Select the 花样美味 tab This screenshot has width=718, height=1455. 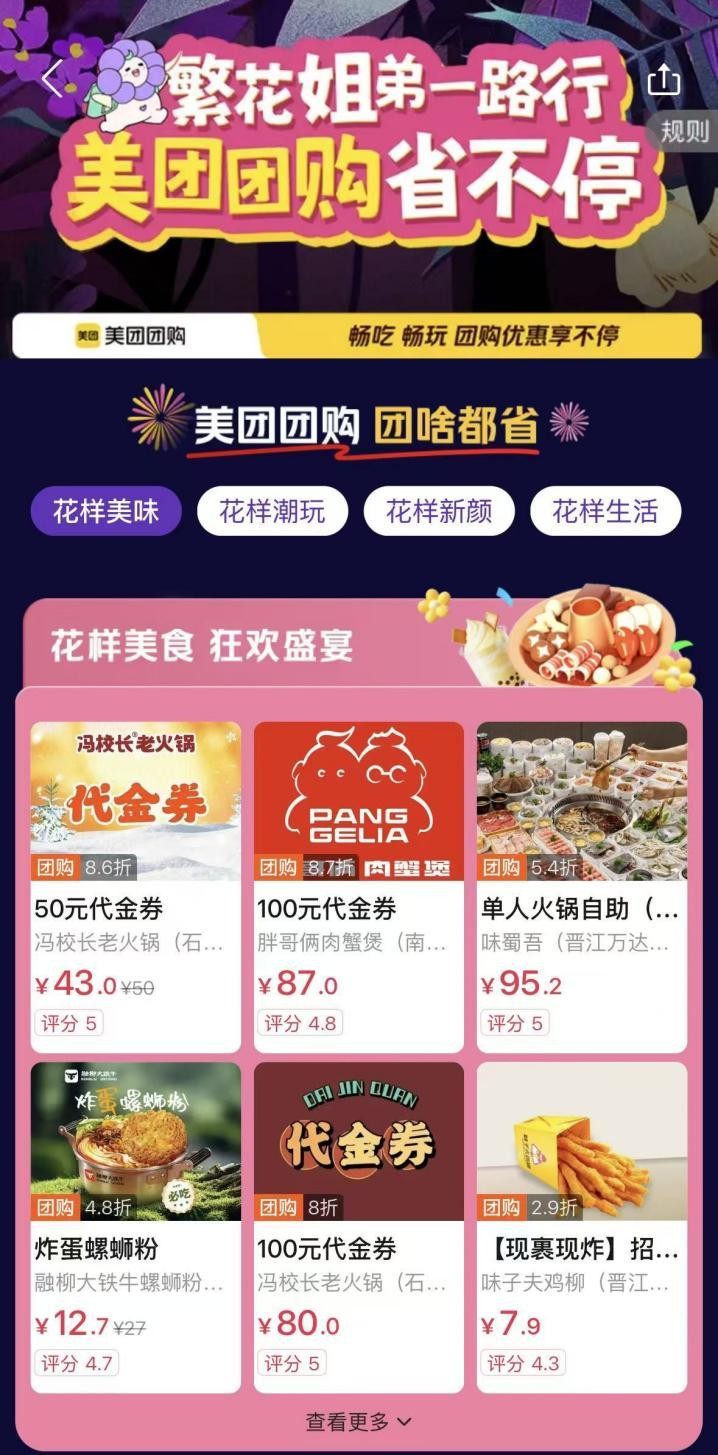(105, 511)
